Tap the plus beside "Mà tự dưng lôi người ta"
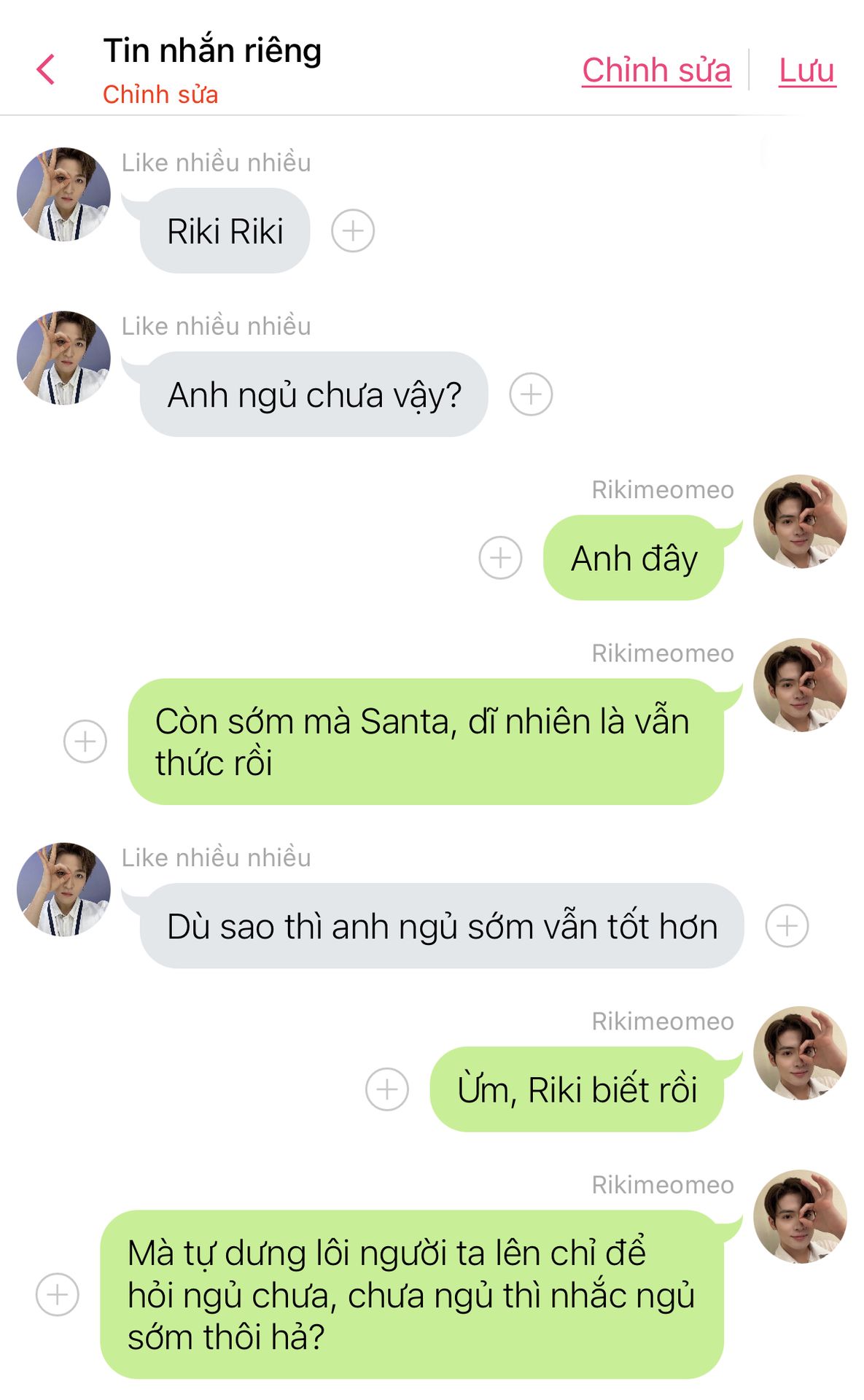864x1400 pixels. 58,1294
